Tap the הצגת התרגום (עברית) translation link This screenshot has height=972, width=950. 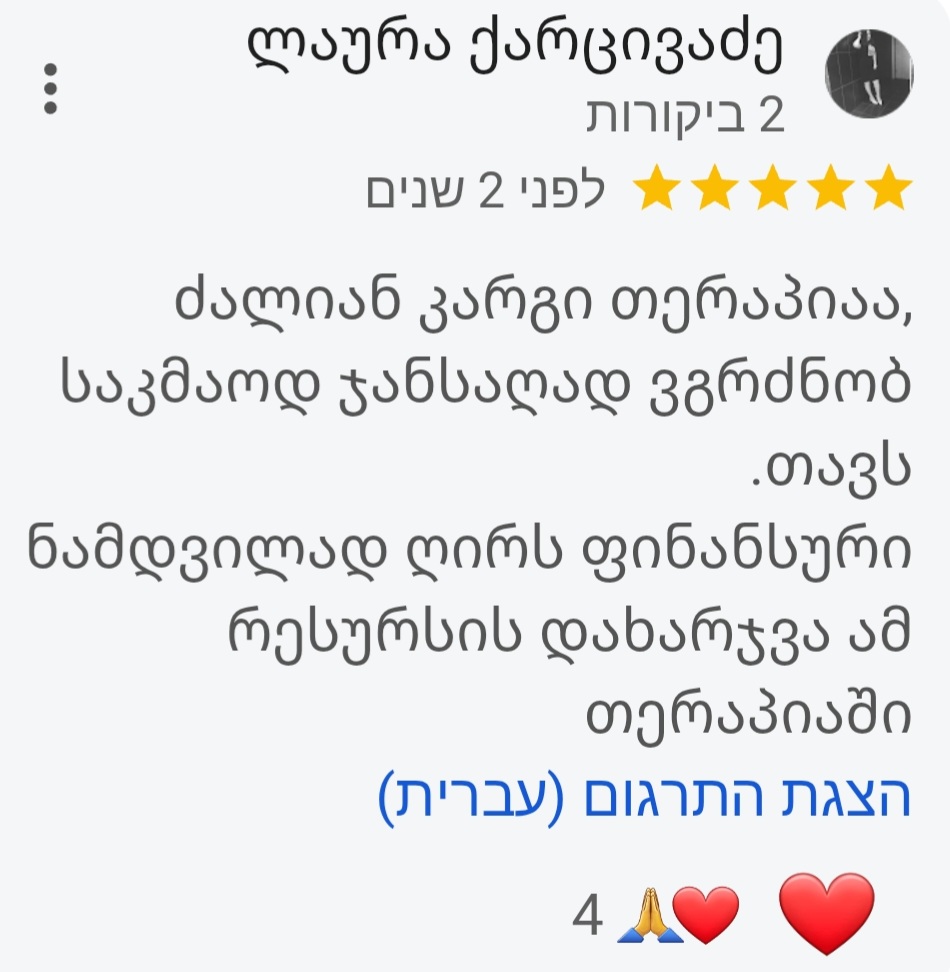[645, 799]
